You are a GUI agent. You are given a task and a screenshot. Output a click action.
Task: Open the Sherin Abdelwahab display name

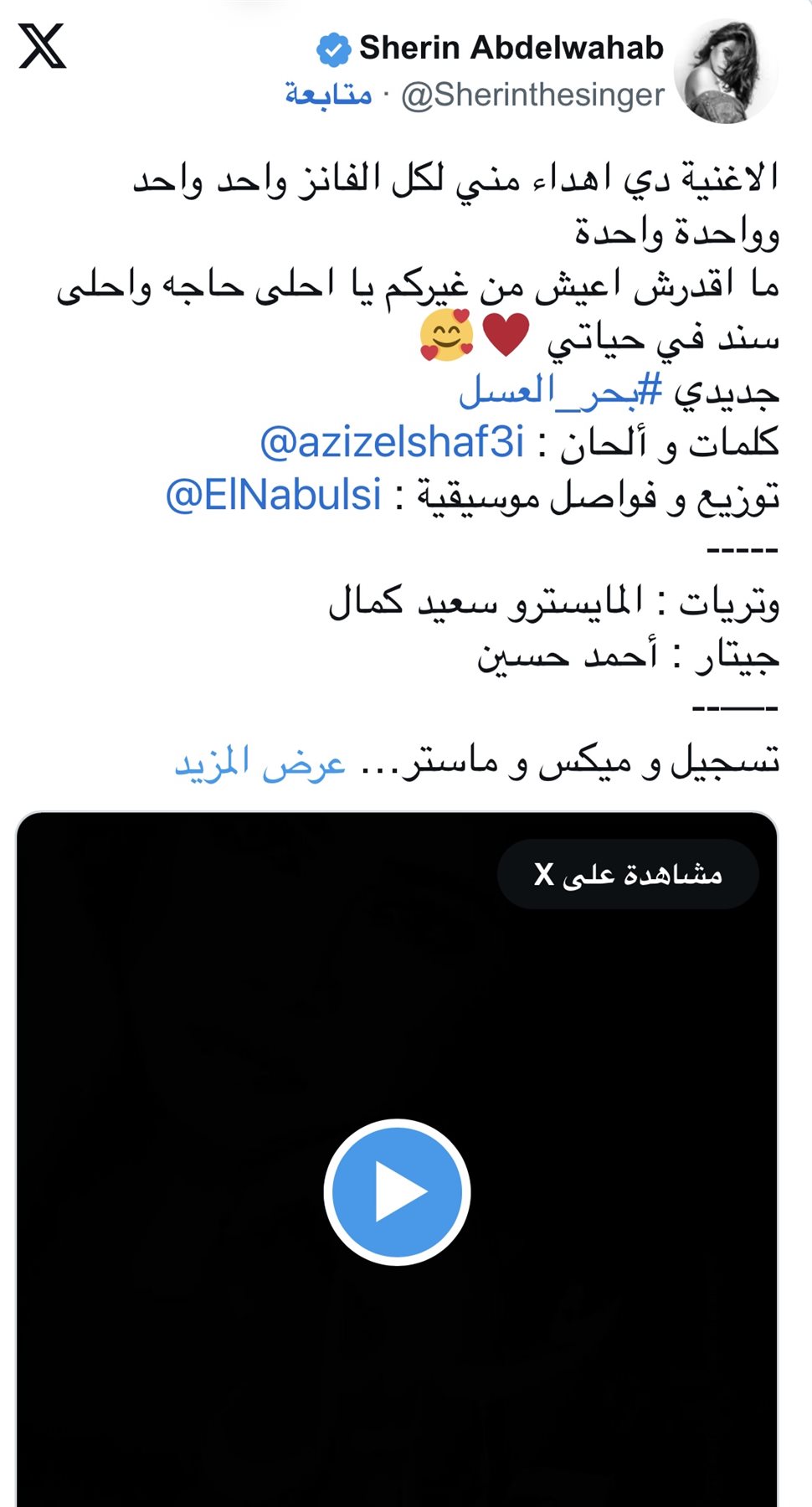(511, 49)
